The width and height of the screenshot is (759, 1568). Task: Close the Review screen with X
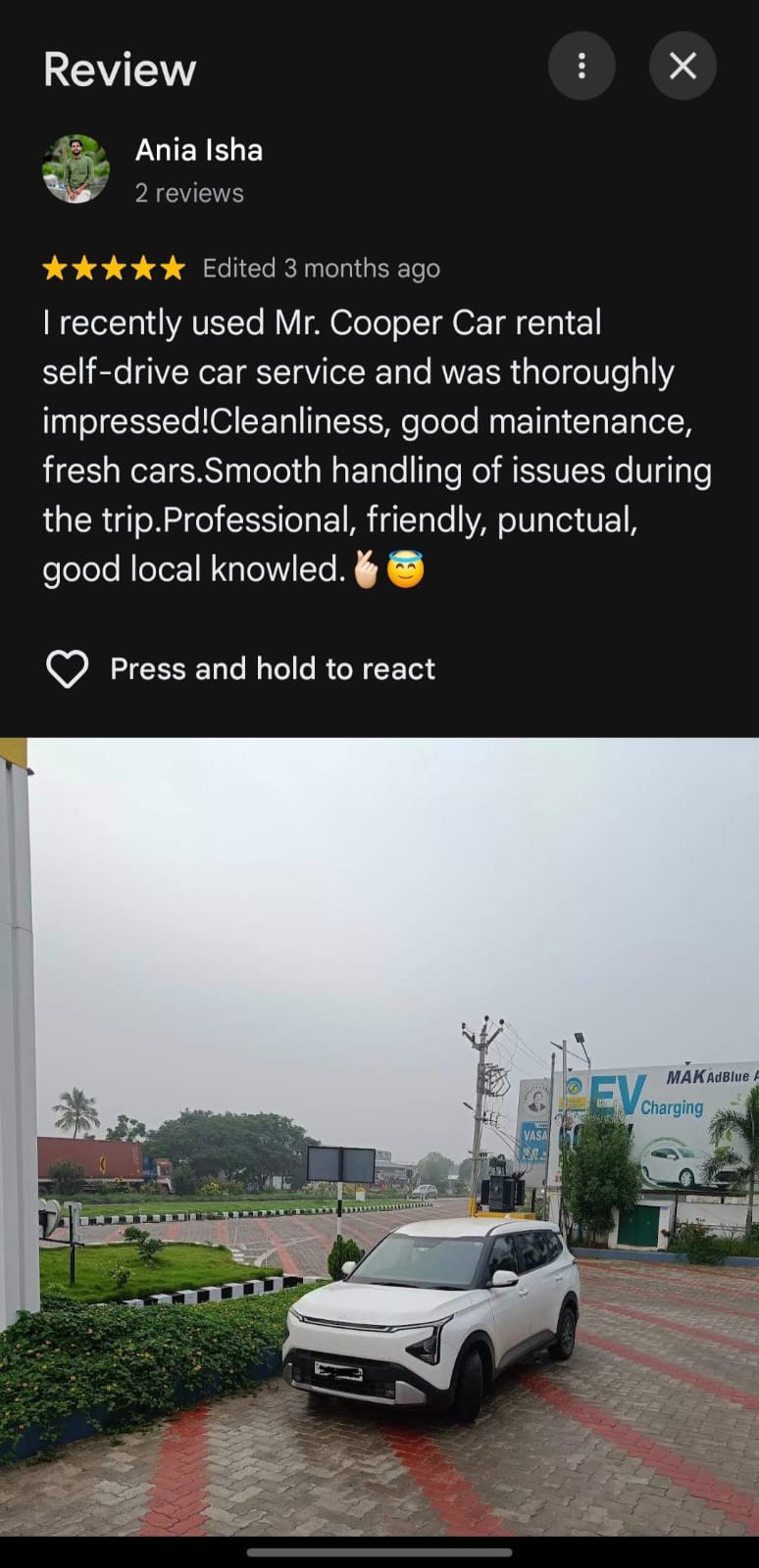pyautogui.click(x=683, y=66)
